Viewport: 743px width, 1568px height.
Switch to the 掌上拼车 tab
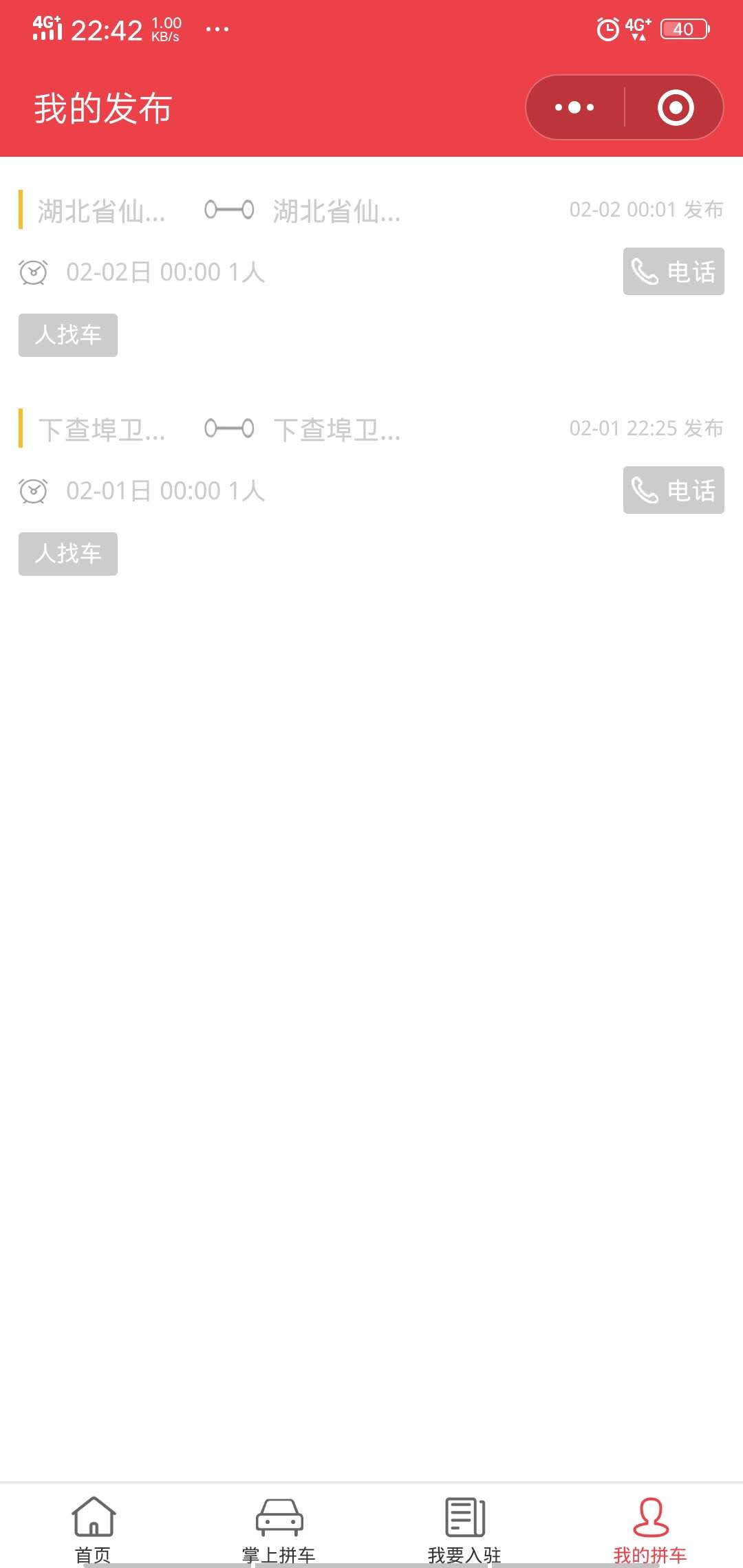pyautogui.click(x=279, y=1528)
